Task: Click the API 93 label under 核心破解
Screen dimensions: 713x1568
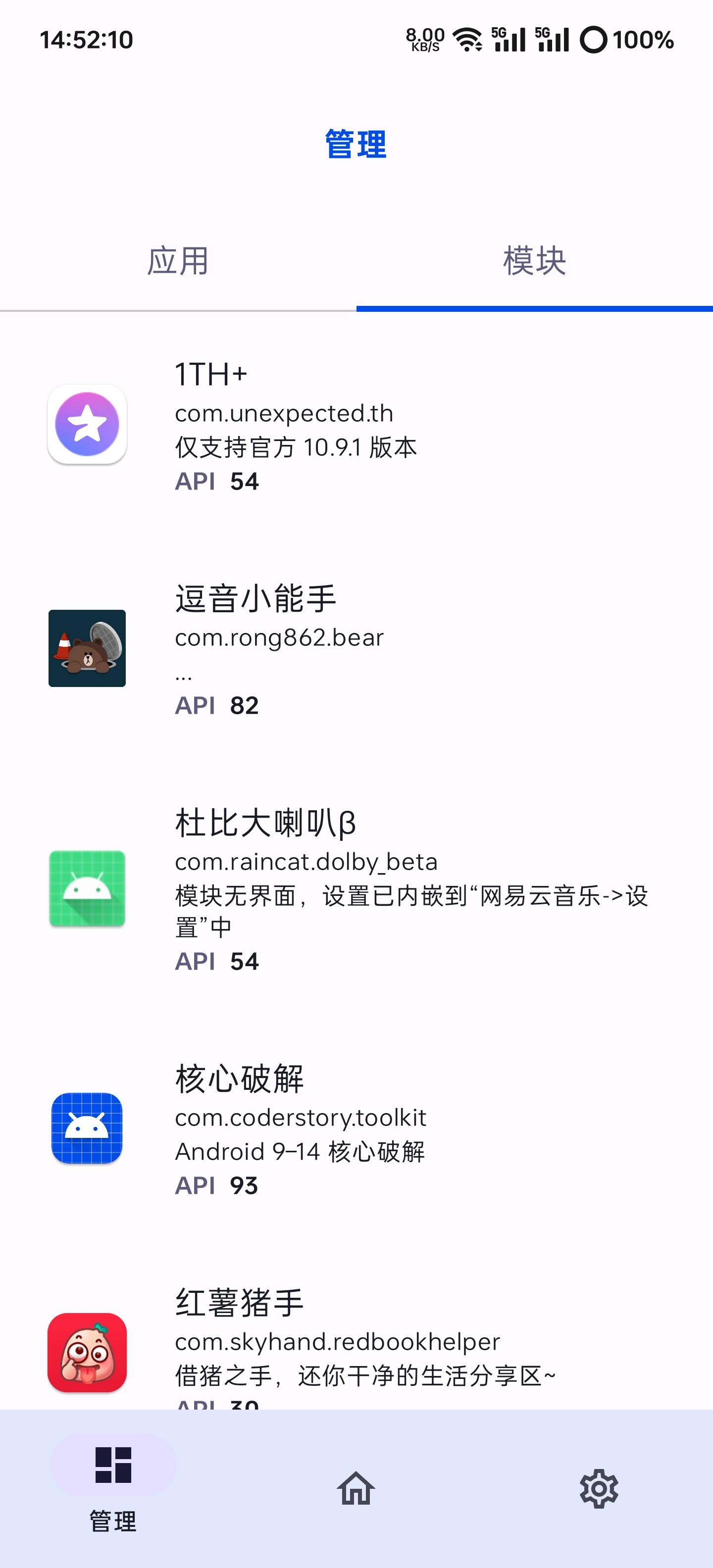Action: (x=217, y=1184)
